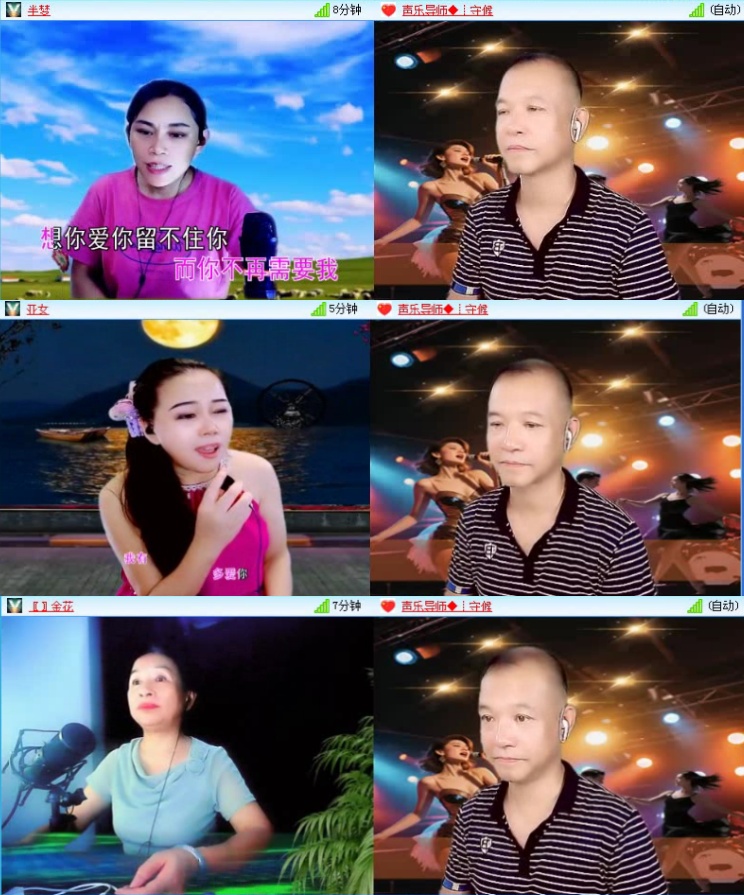The image size is (744, 895).
Task: Click the green signal bars beside 8分钟
Action: [322, 10]
